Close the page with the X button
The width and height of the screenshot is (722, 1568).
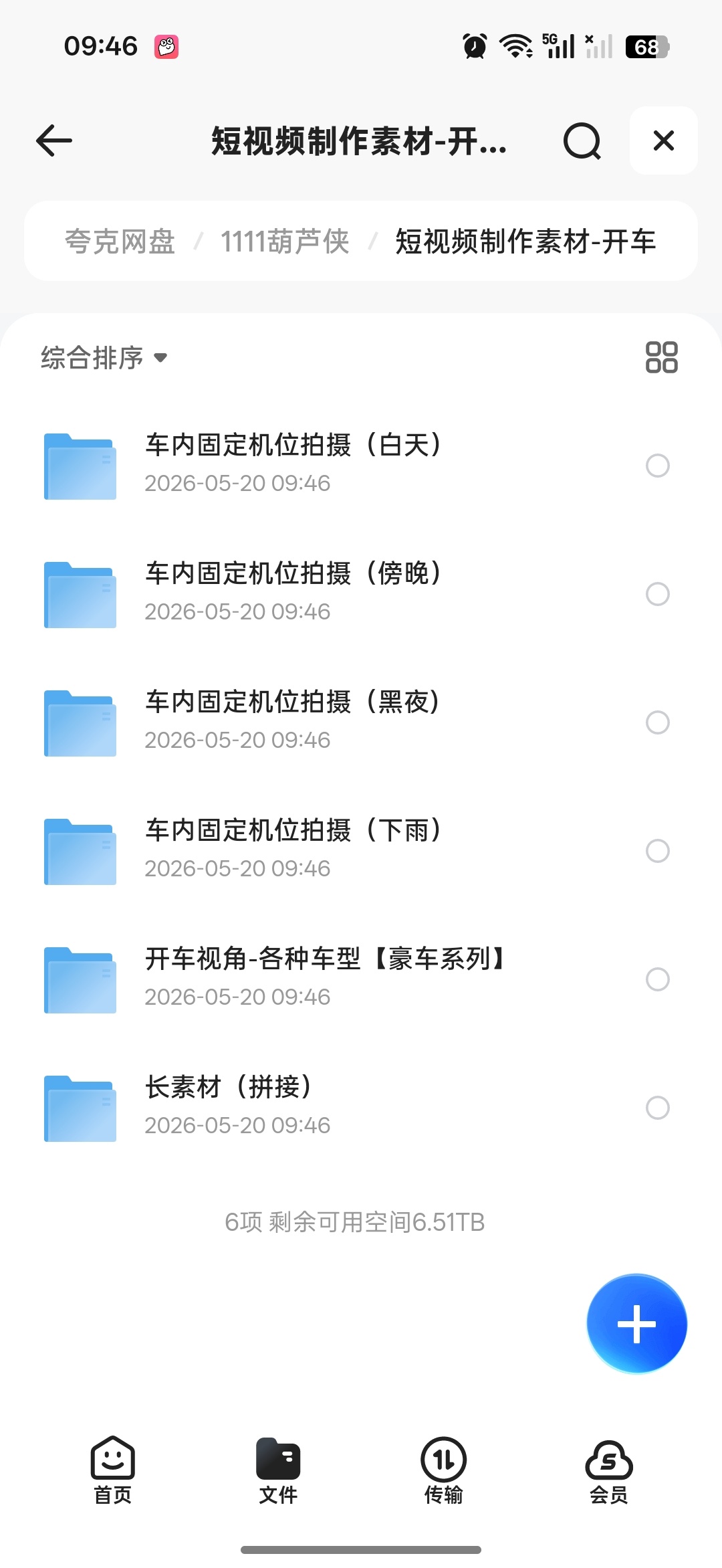[x=664, y=140]
